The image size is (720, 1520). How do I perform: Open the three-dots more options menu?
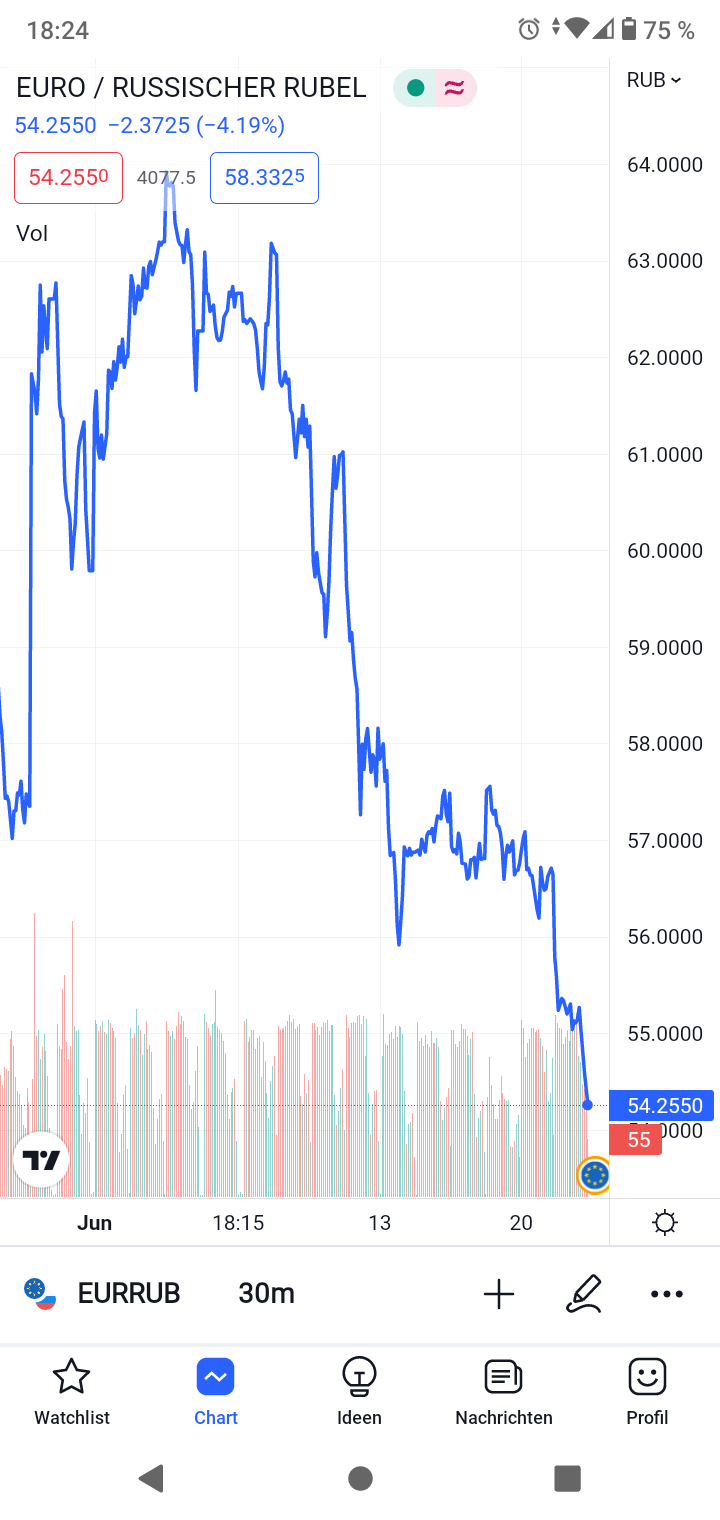[x=666, y=1293]
